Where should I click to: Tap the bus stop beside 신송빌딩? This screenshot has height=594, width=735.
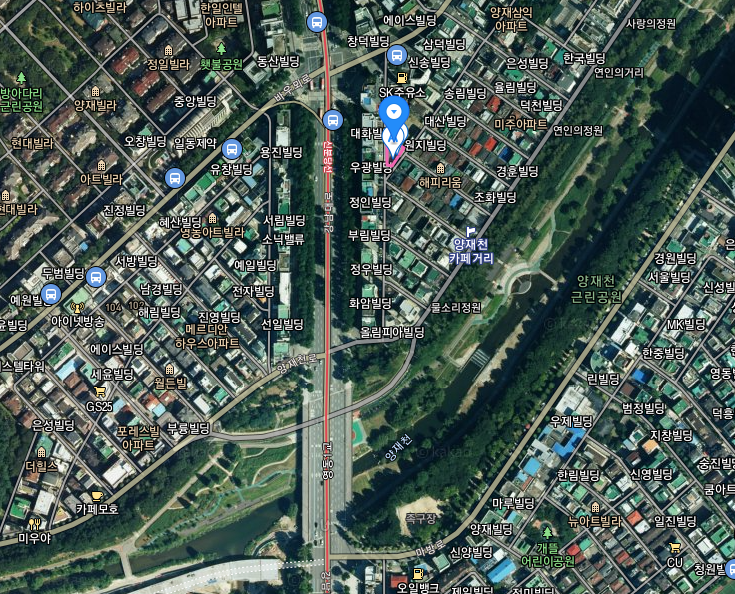coord(396,56)
